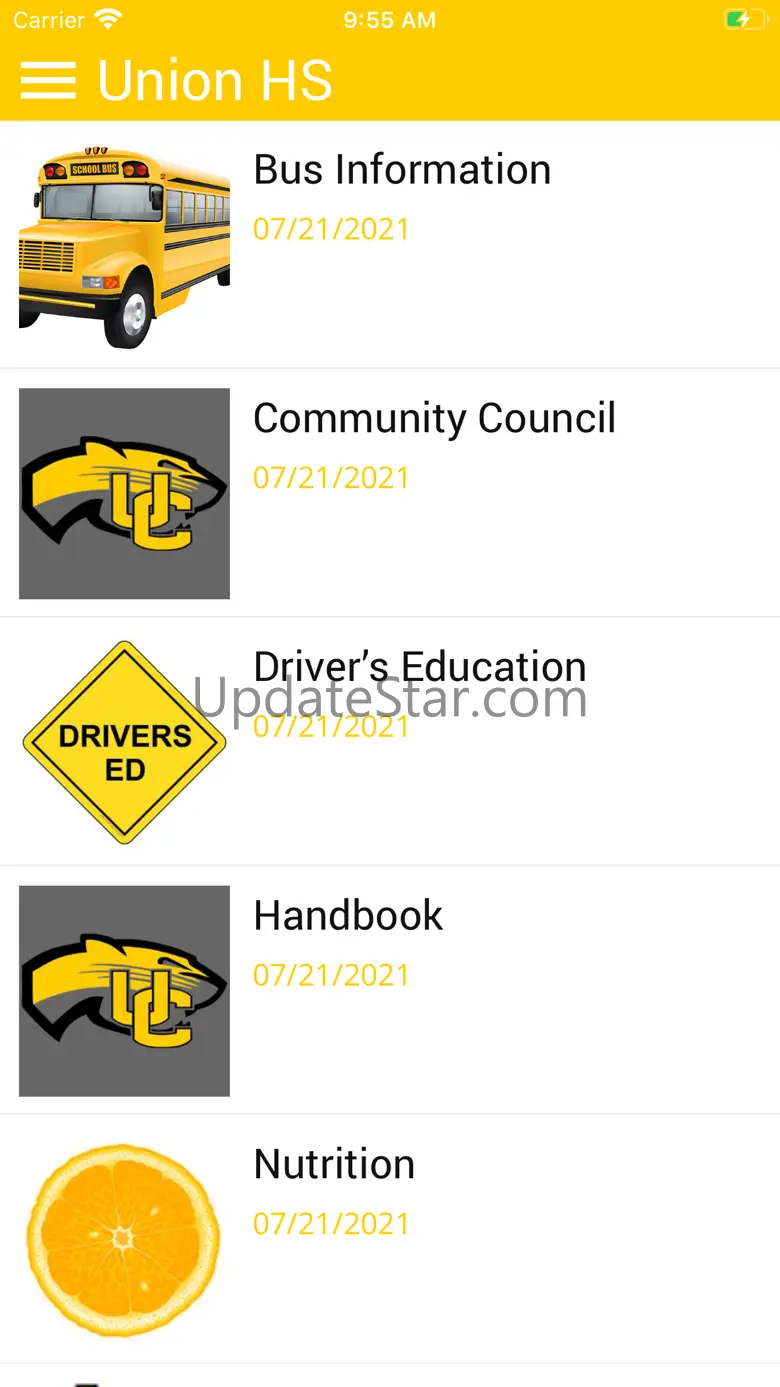
Task: Select the Community Council row
Action: 433,420
